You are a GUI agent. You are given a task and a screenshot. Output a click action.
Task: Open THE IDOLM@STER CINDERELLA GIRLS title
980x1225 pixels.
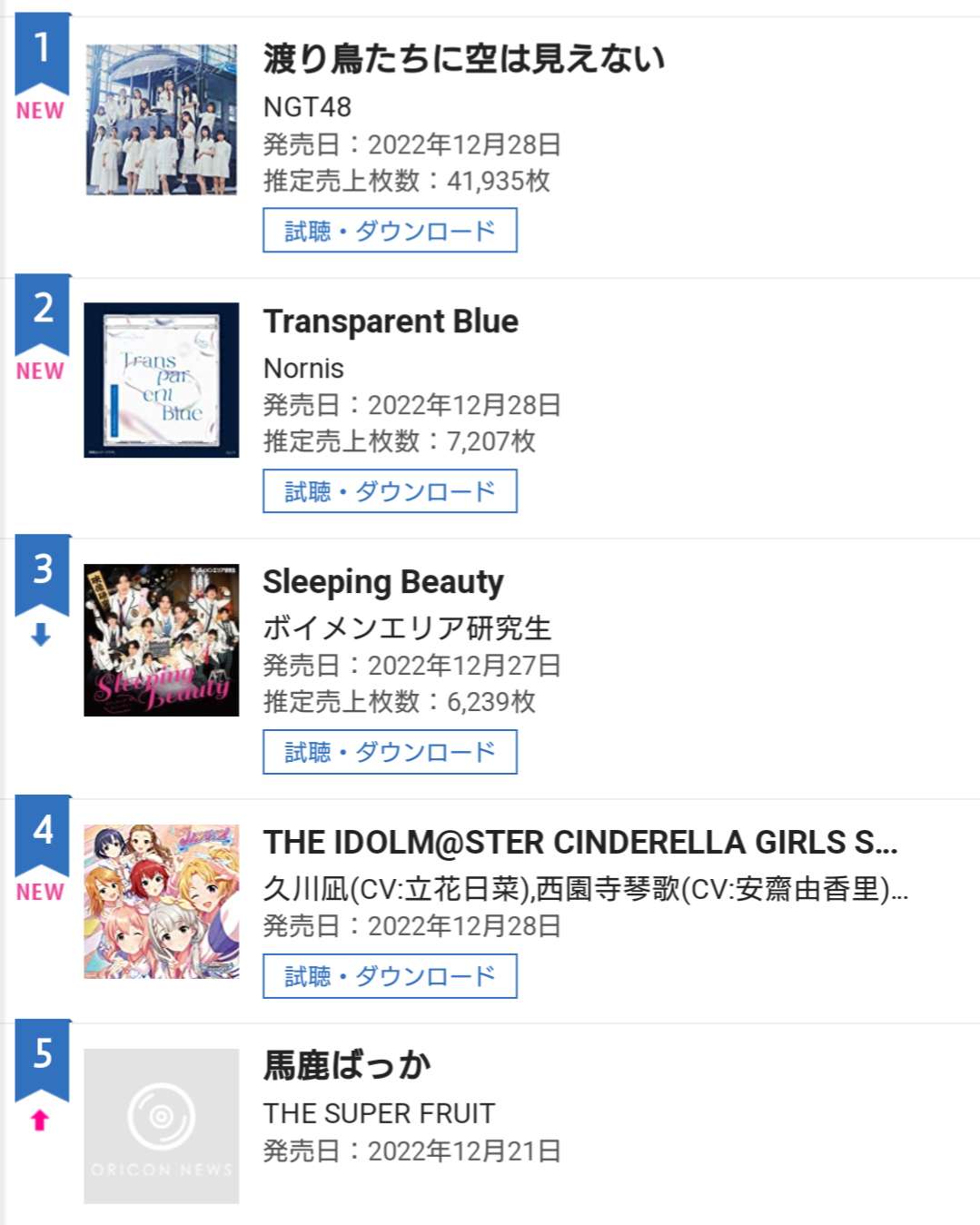[x=579, y=843]
